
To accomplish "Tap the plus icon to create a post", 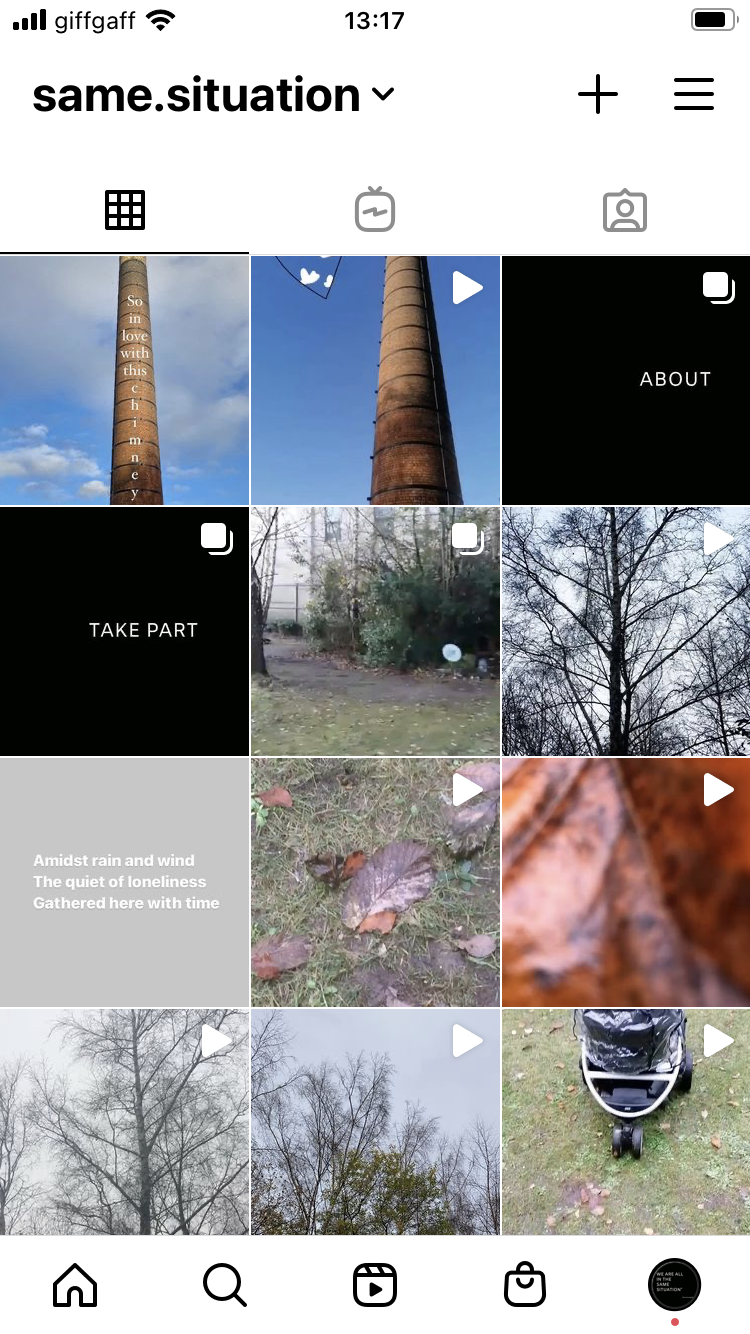I will [x=598, y=94].
